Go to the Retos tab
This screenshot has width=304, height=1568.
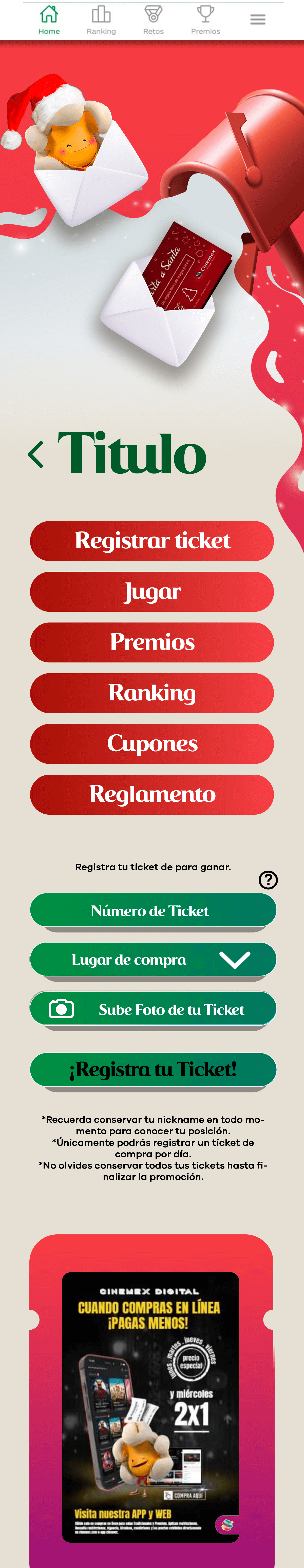click(153, 20)
